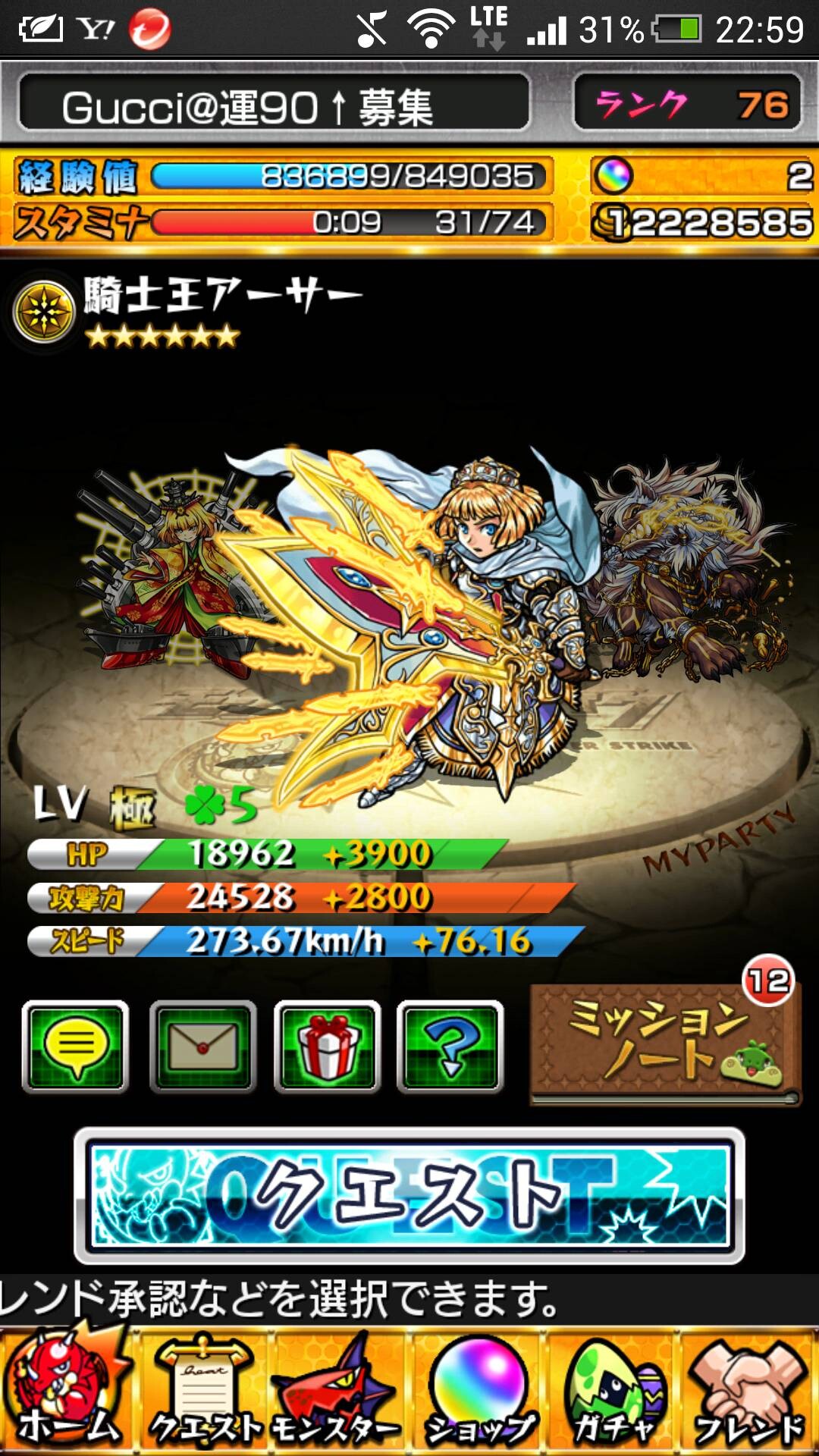The image size is (819, 1456).
Task: Open the モンスター monster tab
Action: [x=337, y=1392]
